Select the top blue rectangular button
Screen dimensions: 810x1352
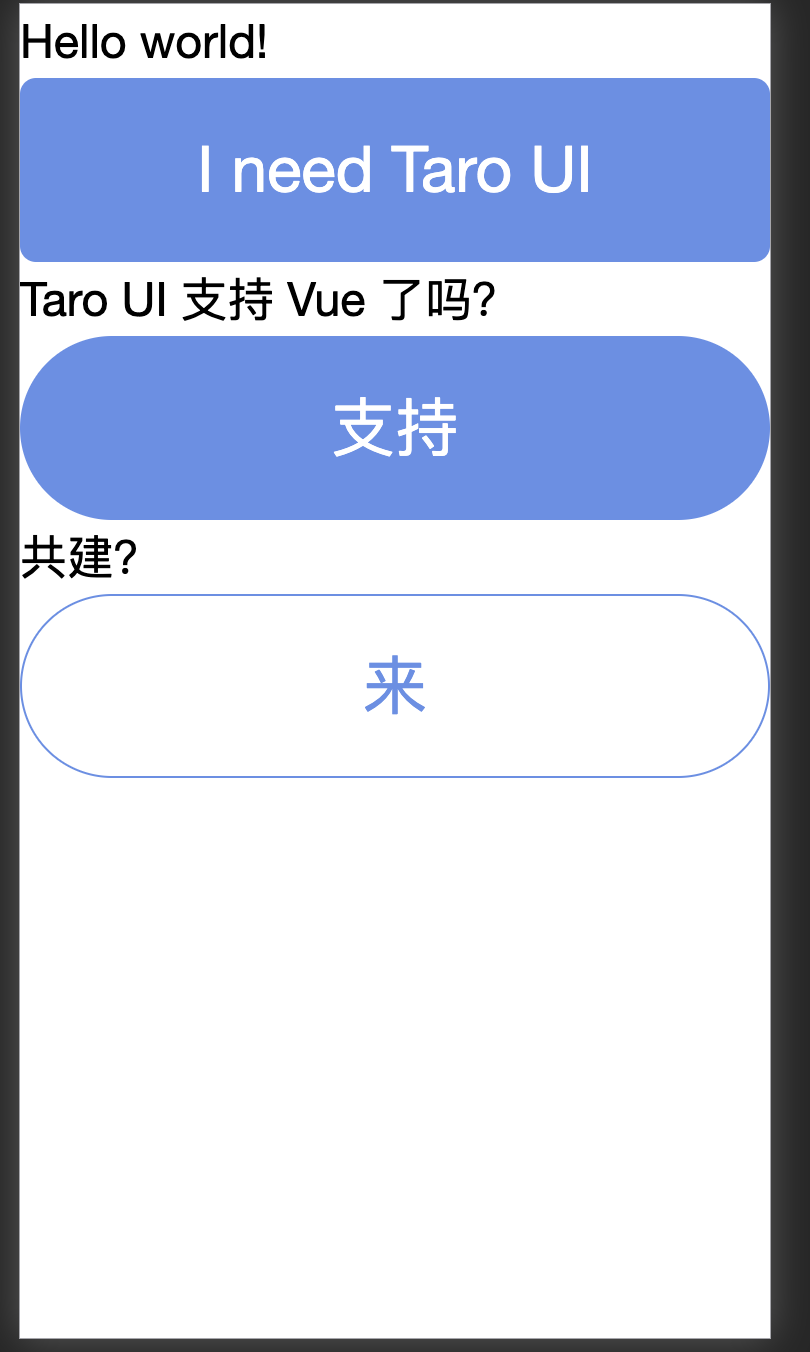(x=395, y=168)
